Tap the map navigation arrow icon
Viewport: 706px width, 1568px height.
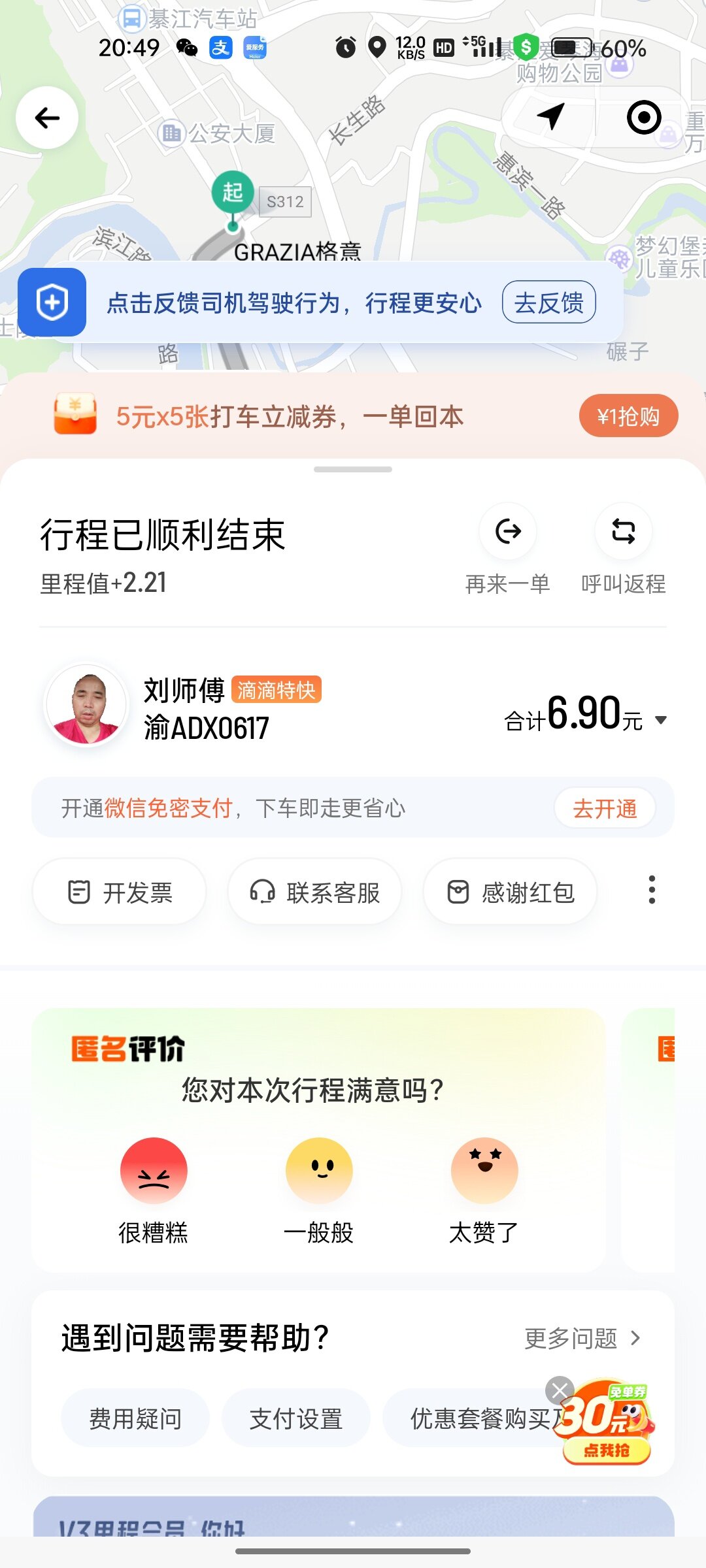click(550, 117)
